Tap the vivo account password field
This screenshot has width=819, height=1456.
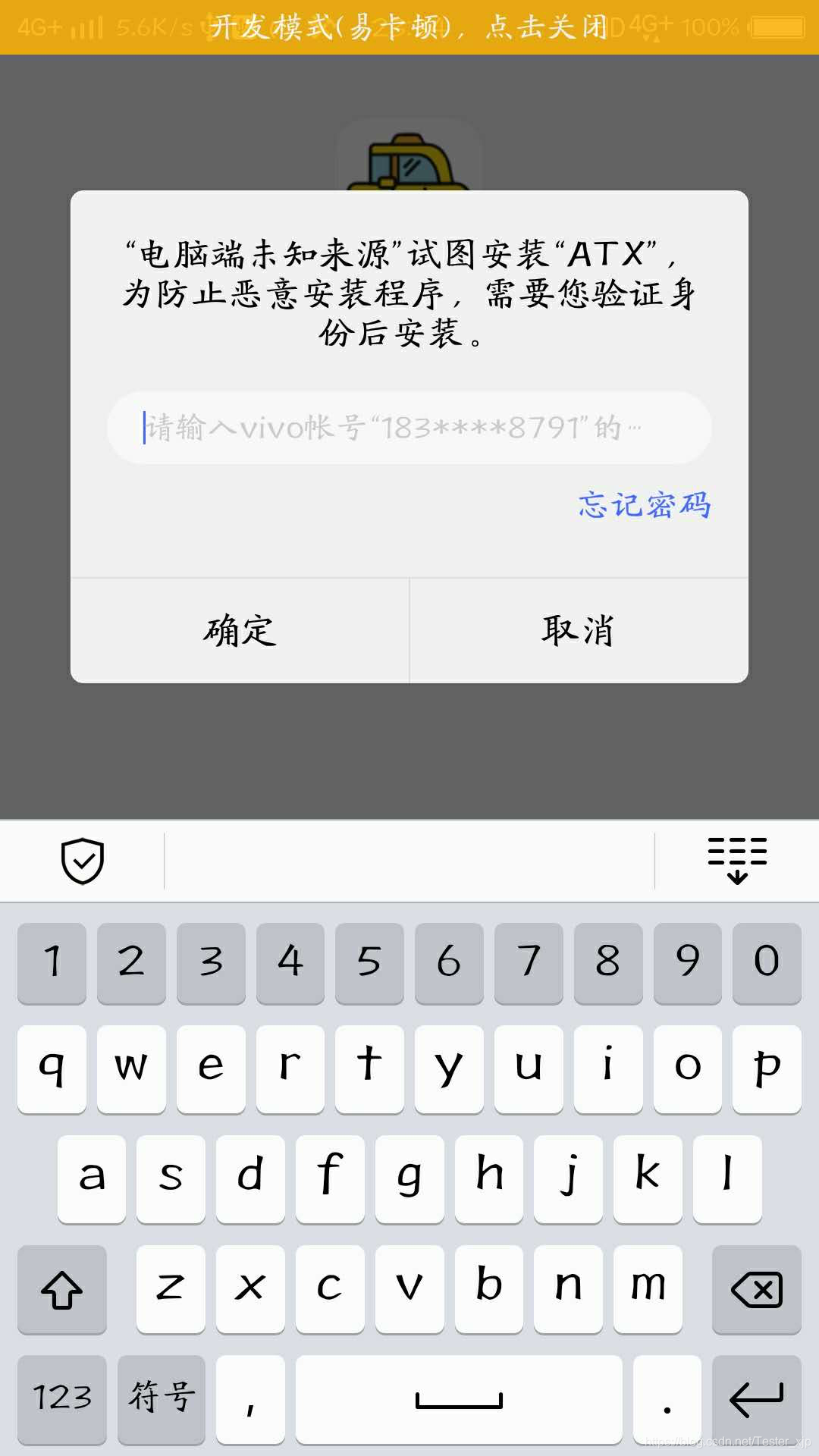pos(409,428)
